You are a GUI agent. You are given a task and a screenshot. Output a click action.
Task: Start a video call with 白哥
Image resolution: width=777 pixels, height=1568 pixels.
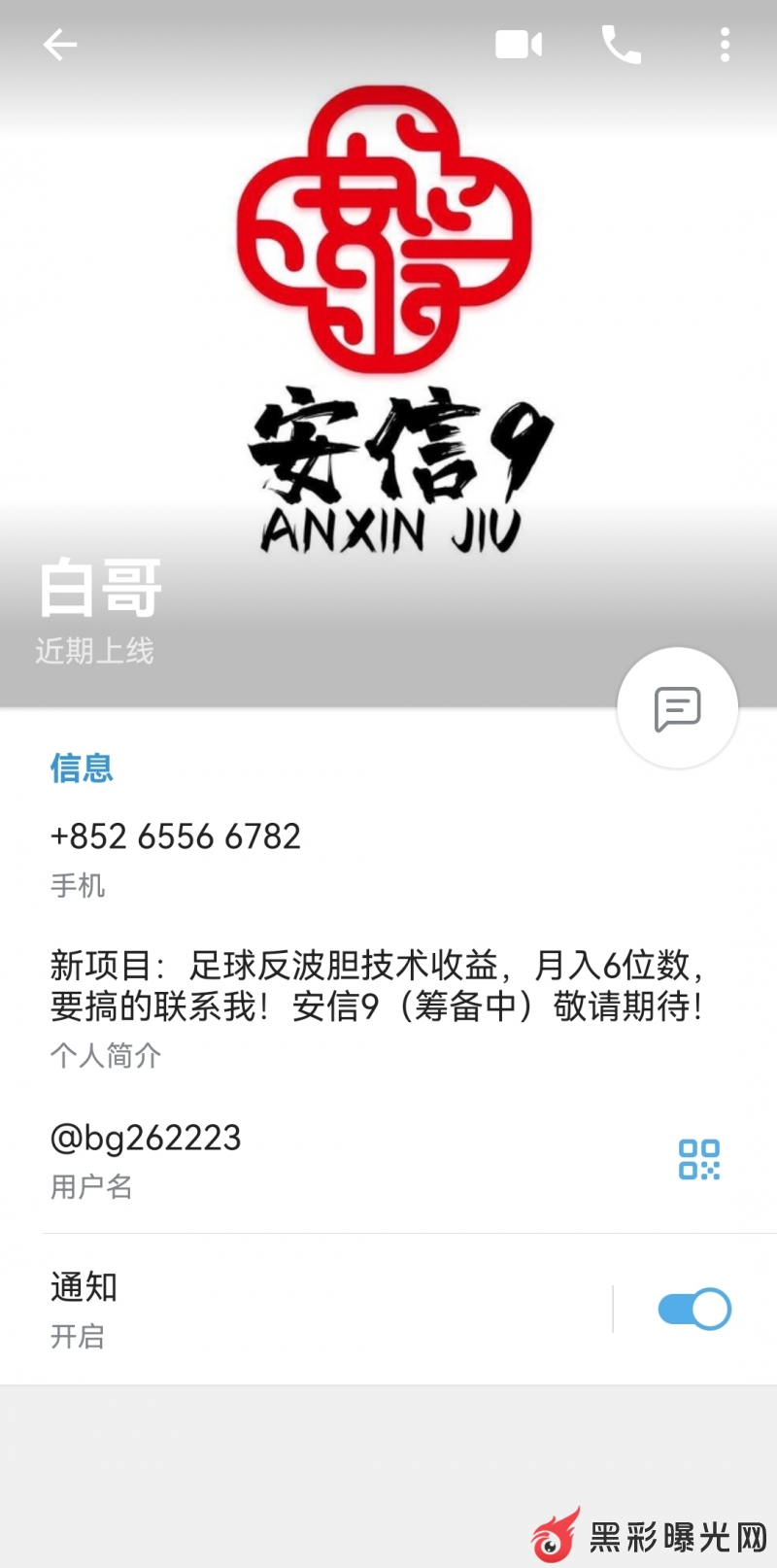click(x=519, y=45)
